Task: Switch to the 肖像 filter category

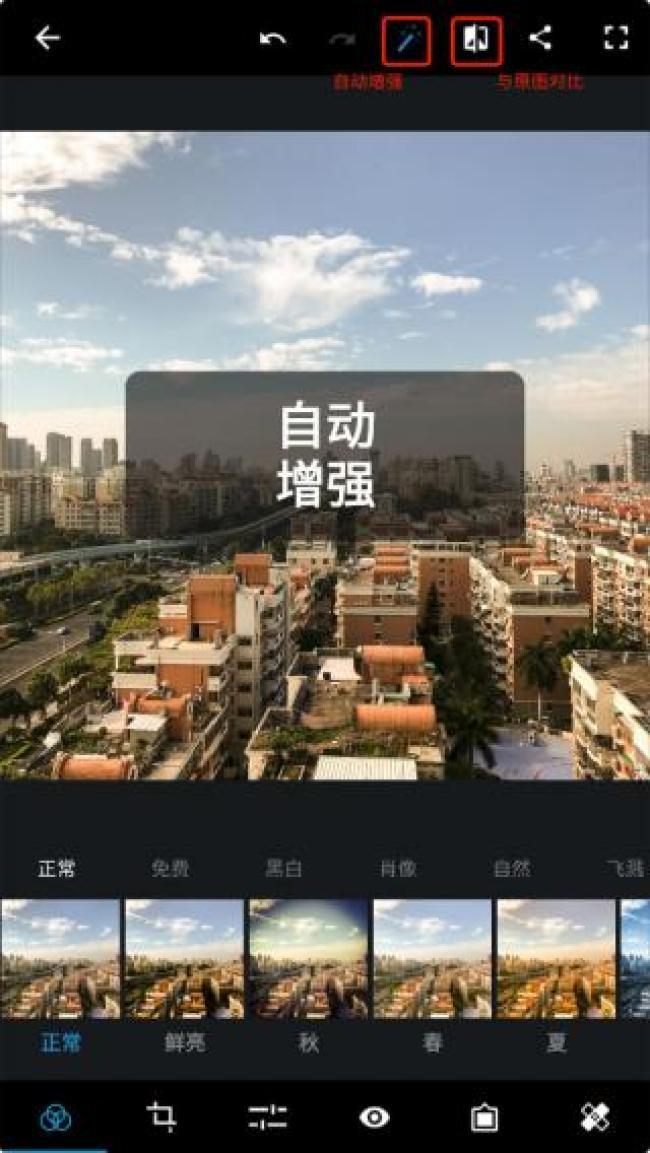Action: [x=398, y=868]
